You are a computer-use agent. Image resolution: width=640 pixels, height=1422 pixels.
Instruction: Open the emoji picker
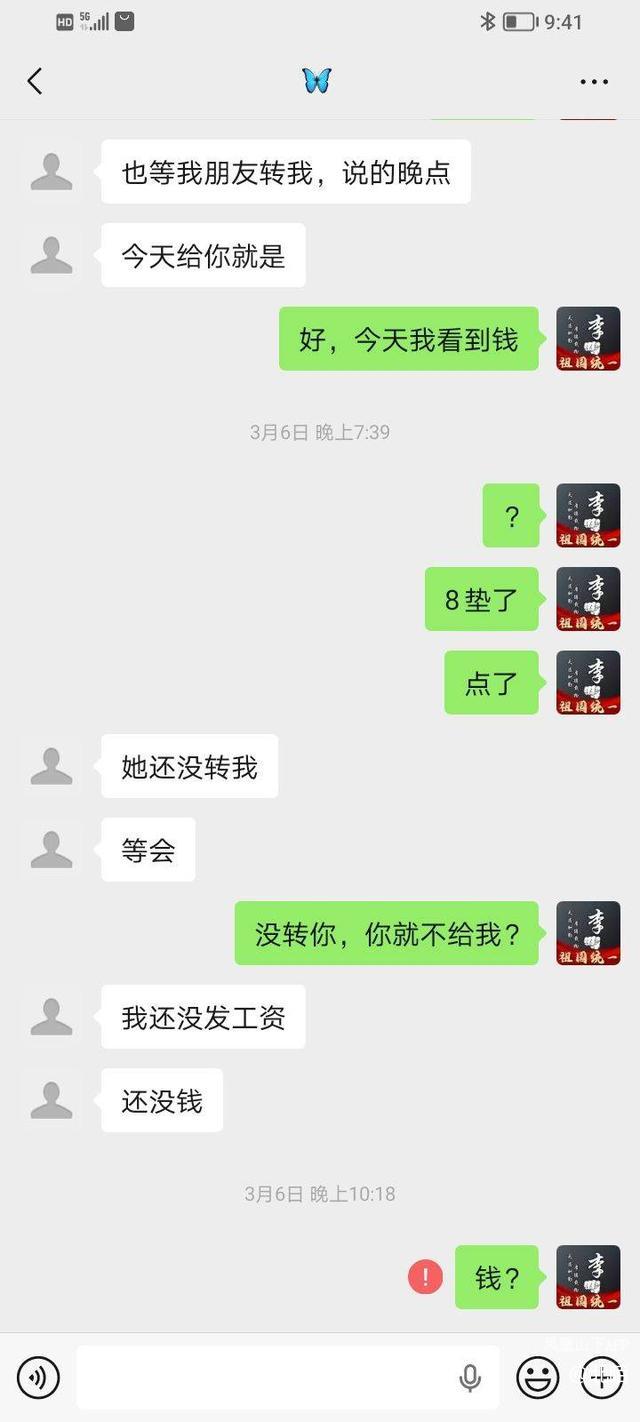(x=537, y=1378)
